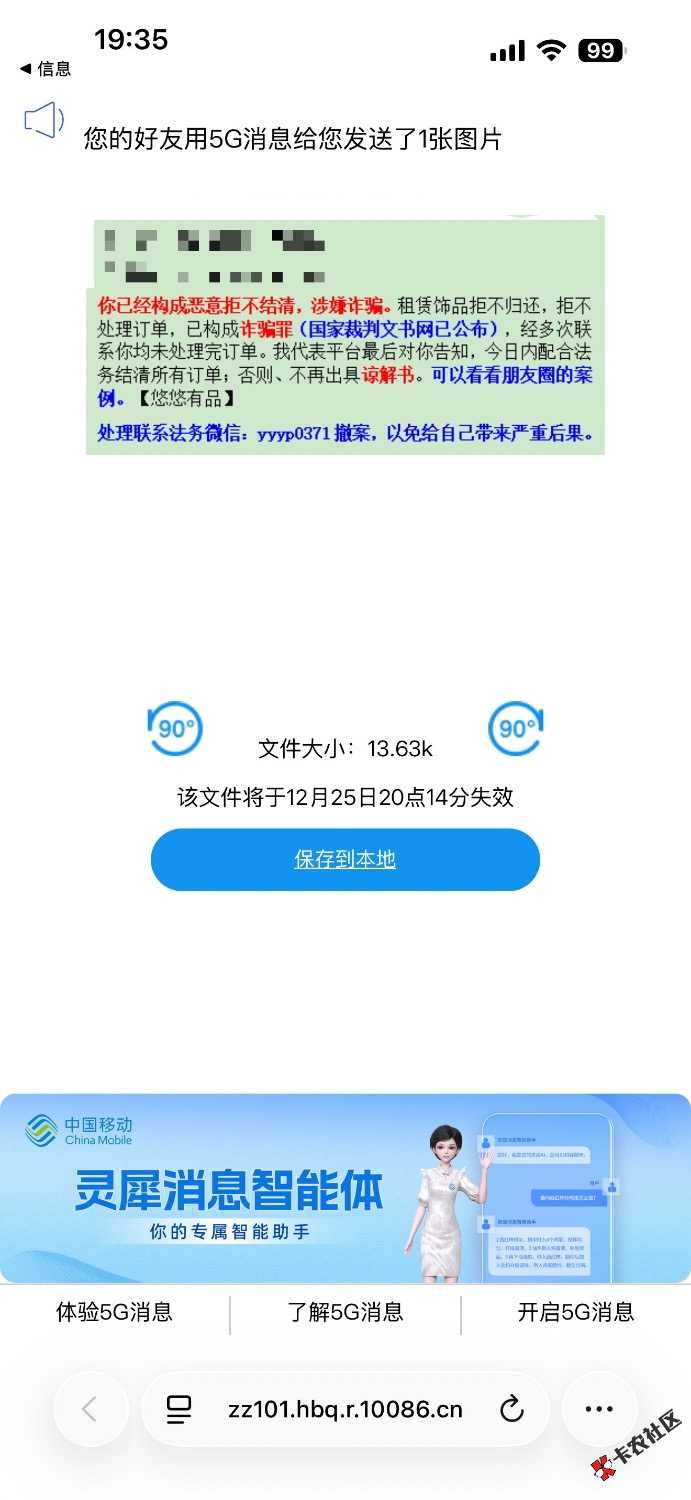Viewport: 691px width, 1500px height.
Task: Go back in the browser
Action: pyautogui.click(x=90, y=1410)
